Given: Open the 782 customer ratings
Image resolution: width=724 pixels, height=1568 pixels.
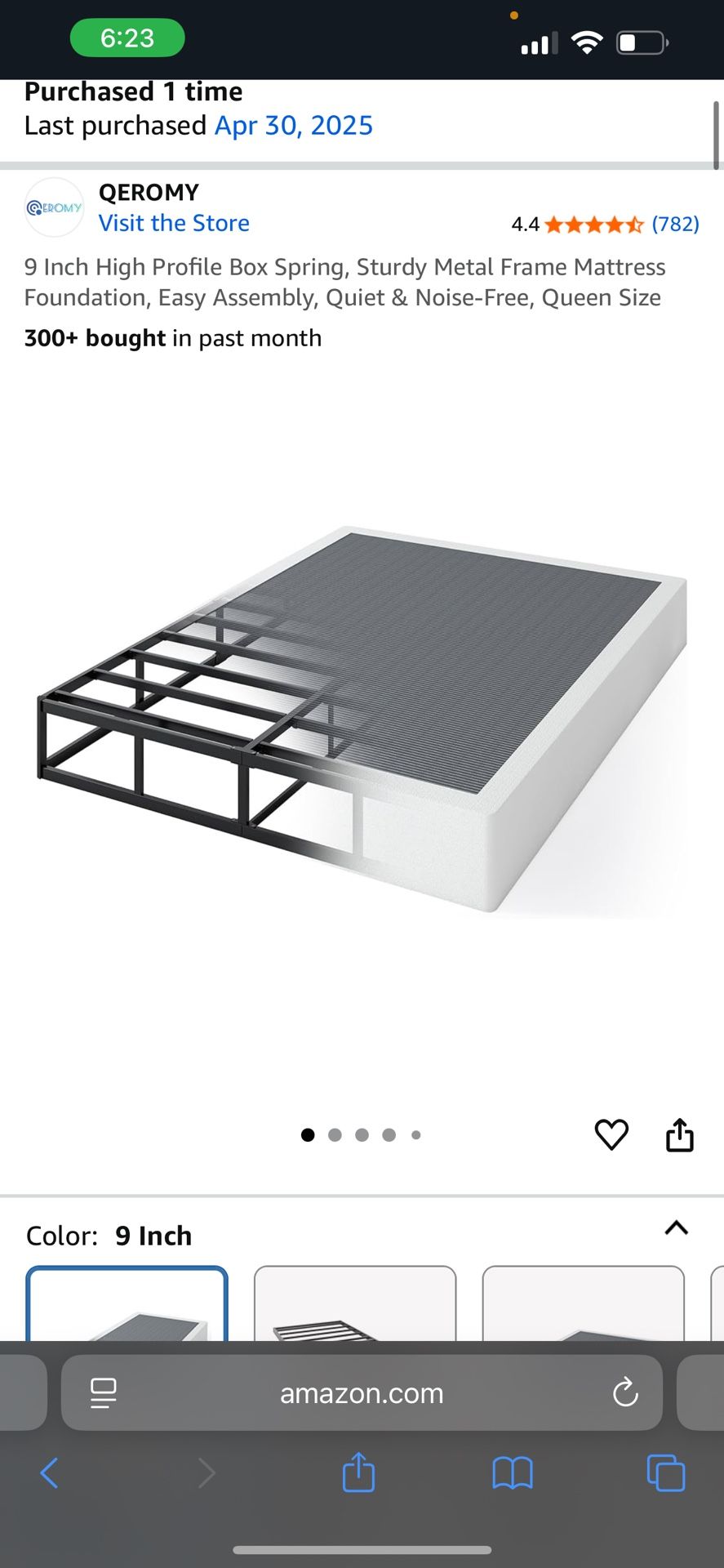Looking at the screenshot, I should click(x=674, y=224).
